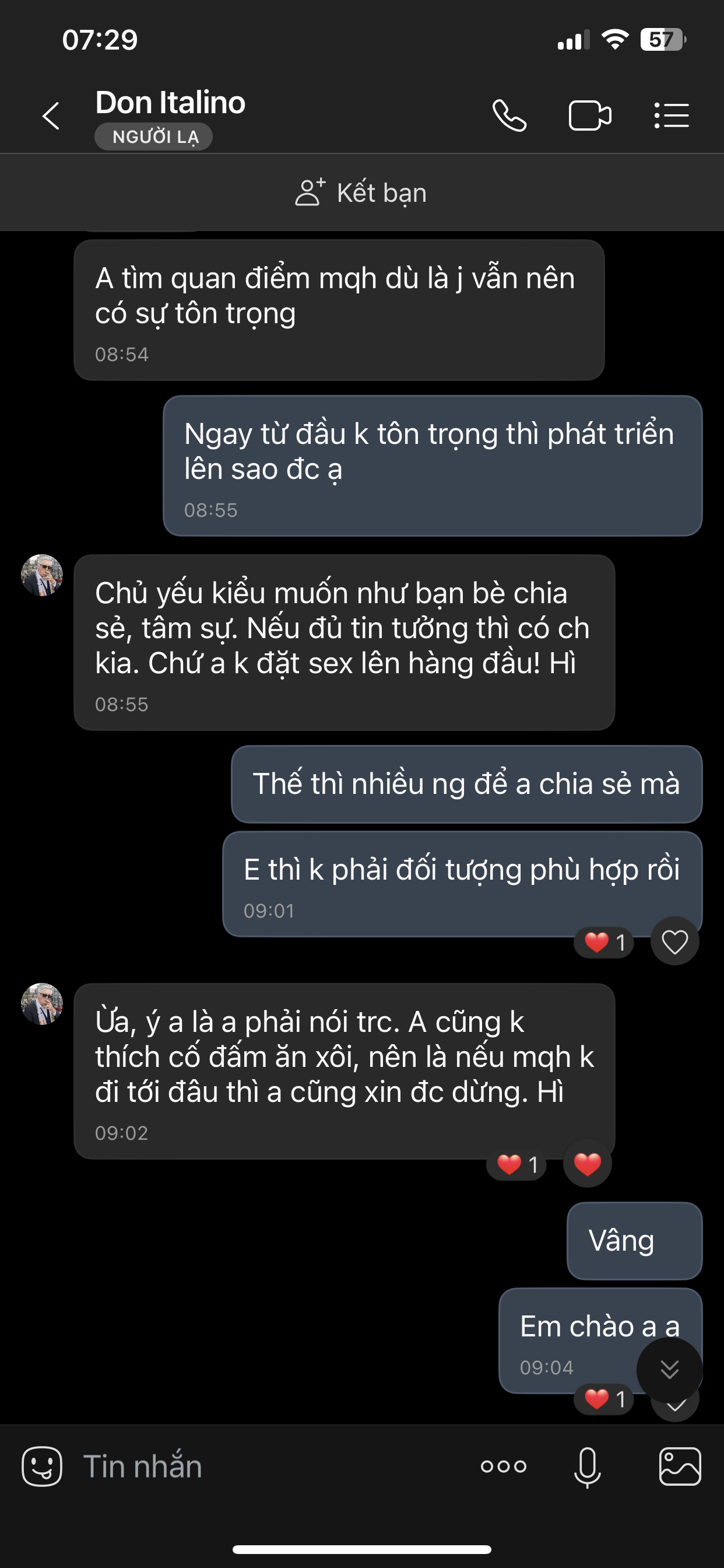This screenshot has width=724, height=1568.
Task: Open the conversation options menu
Action: (672, 116)
